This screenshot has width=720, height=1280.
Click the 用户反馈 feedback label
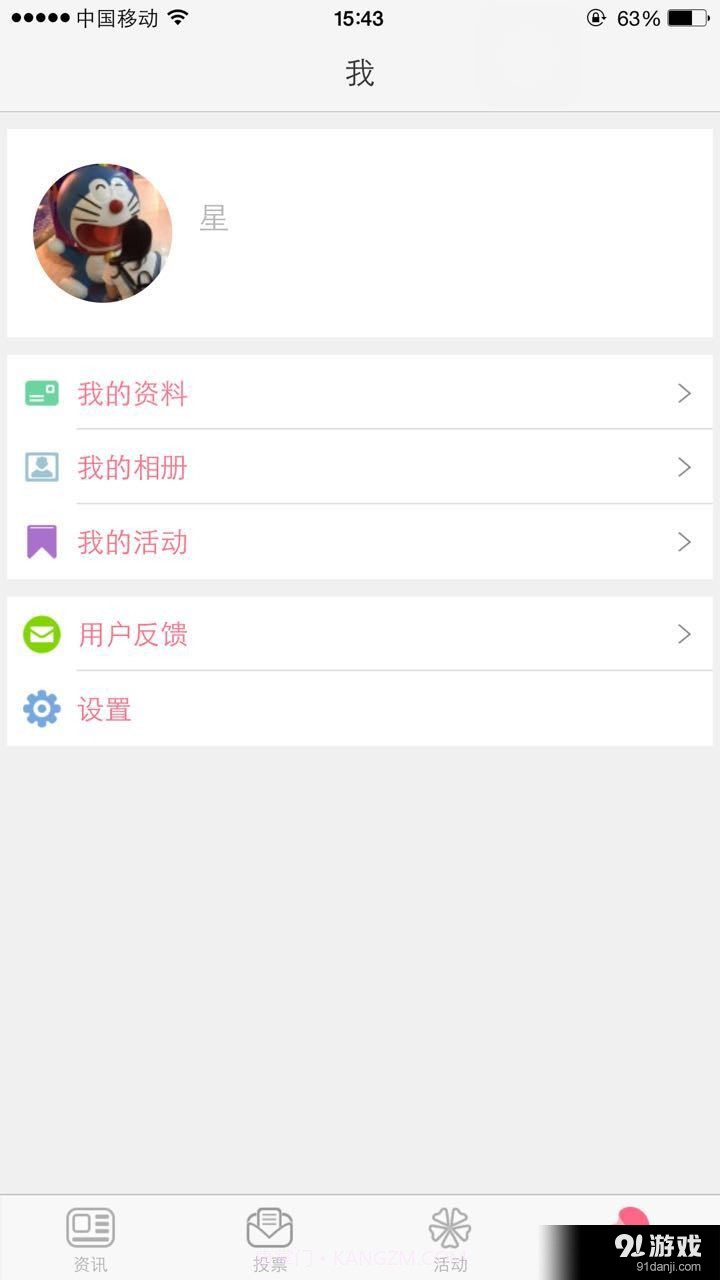[132, 634]
